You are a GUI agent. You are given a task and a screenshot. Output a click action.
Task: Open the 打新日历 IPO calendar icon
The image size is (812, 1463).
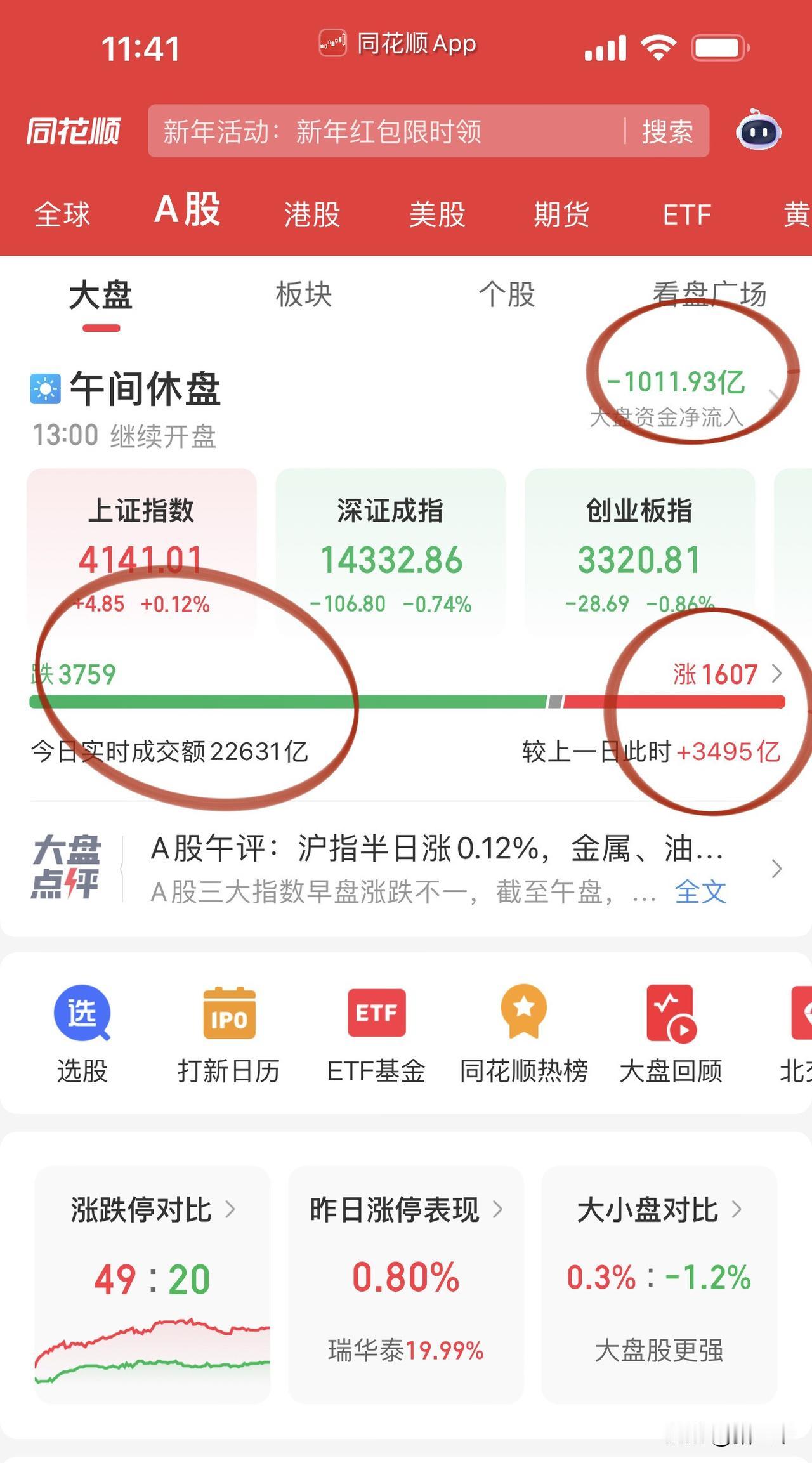tap(230, 1013)
